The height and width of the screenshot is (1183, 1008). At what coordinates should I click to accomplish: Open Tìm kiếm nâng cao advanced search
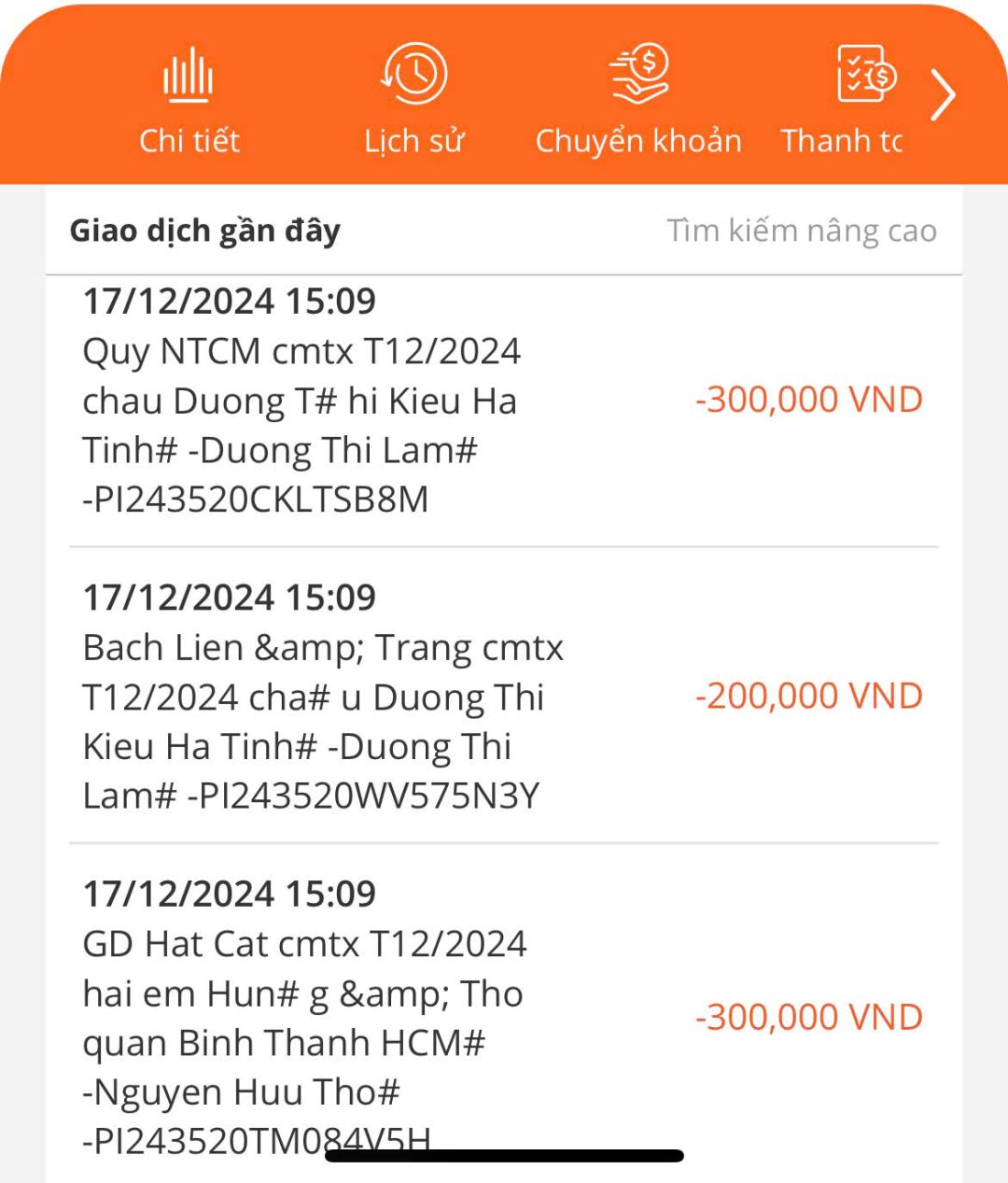point(801,231)
